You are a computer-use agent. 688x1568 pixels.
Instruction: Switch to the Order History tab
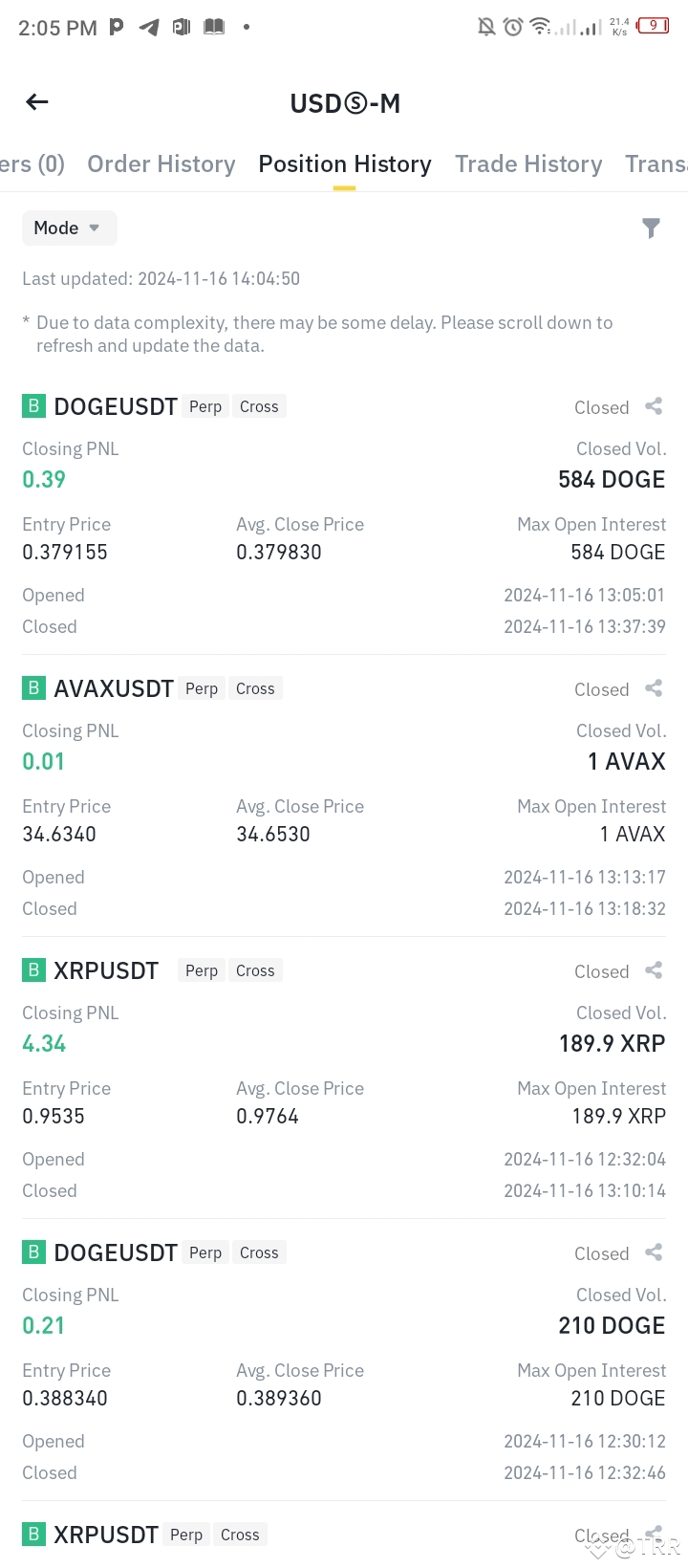(161, 163)
